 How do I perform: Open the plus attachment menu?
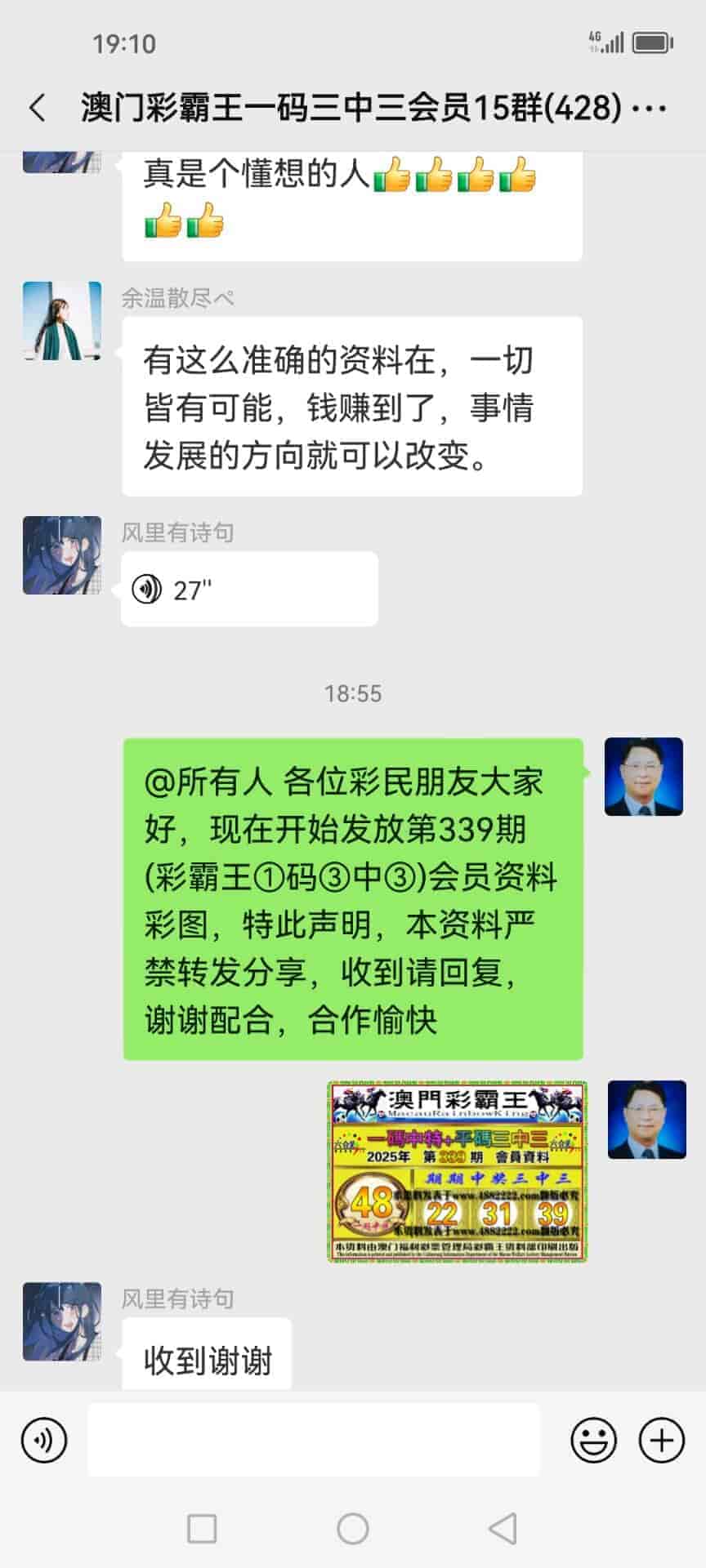coord(661,1440)
